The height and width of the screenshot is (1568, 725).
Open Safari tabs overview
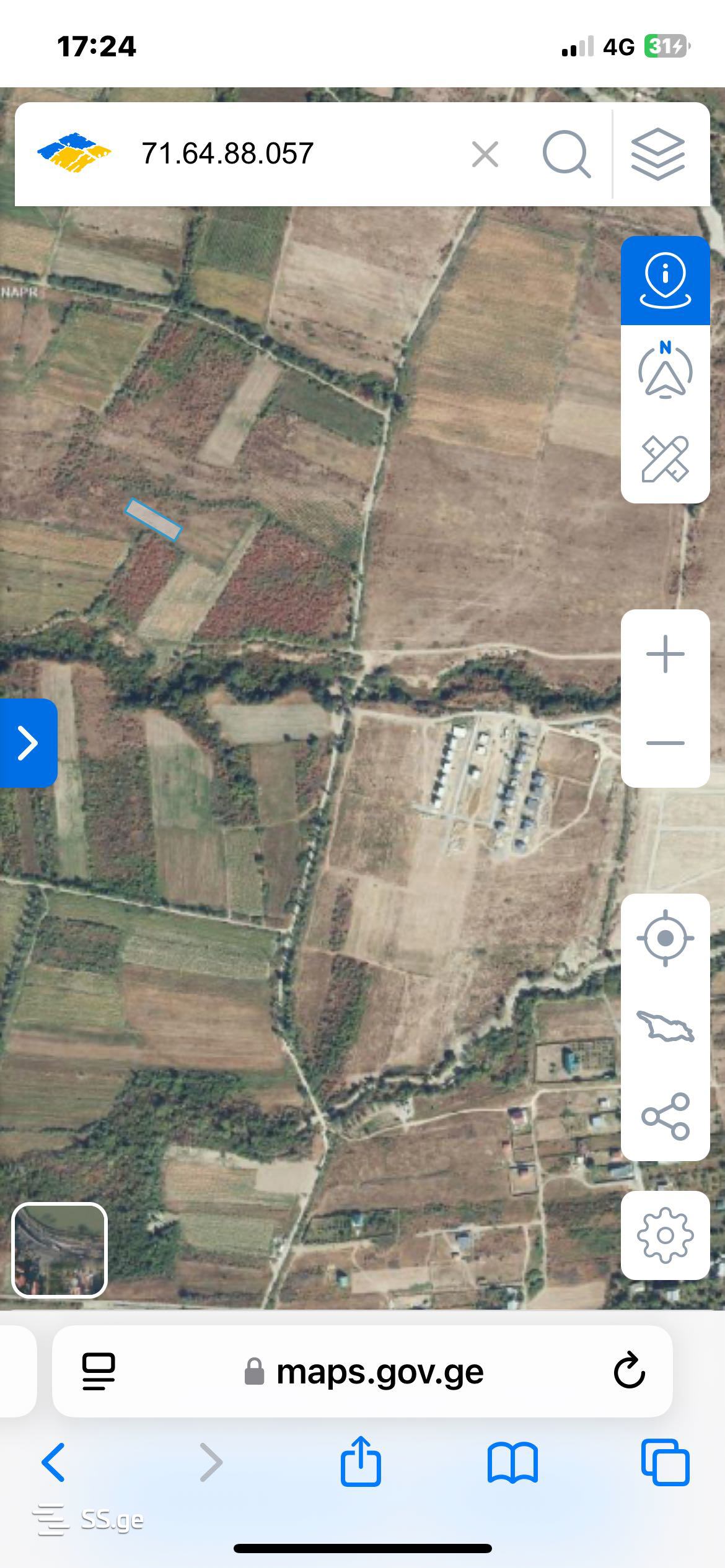pos(665,1462)
